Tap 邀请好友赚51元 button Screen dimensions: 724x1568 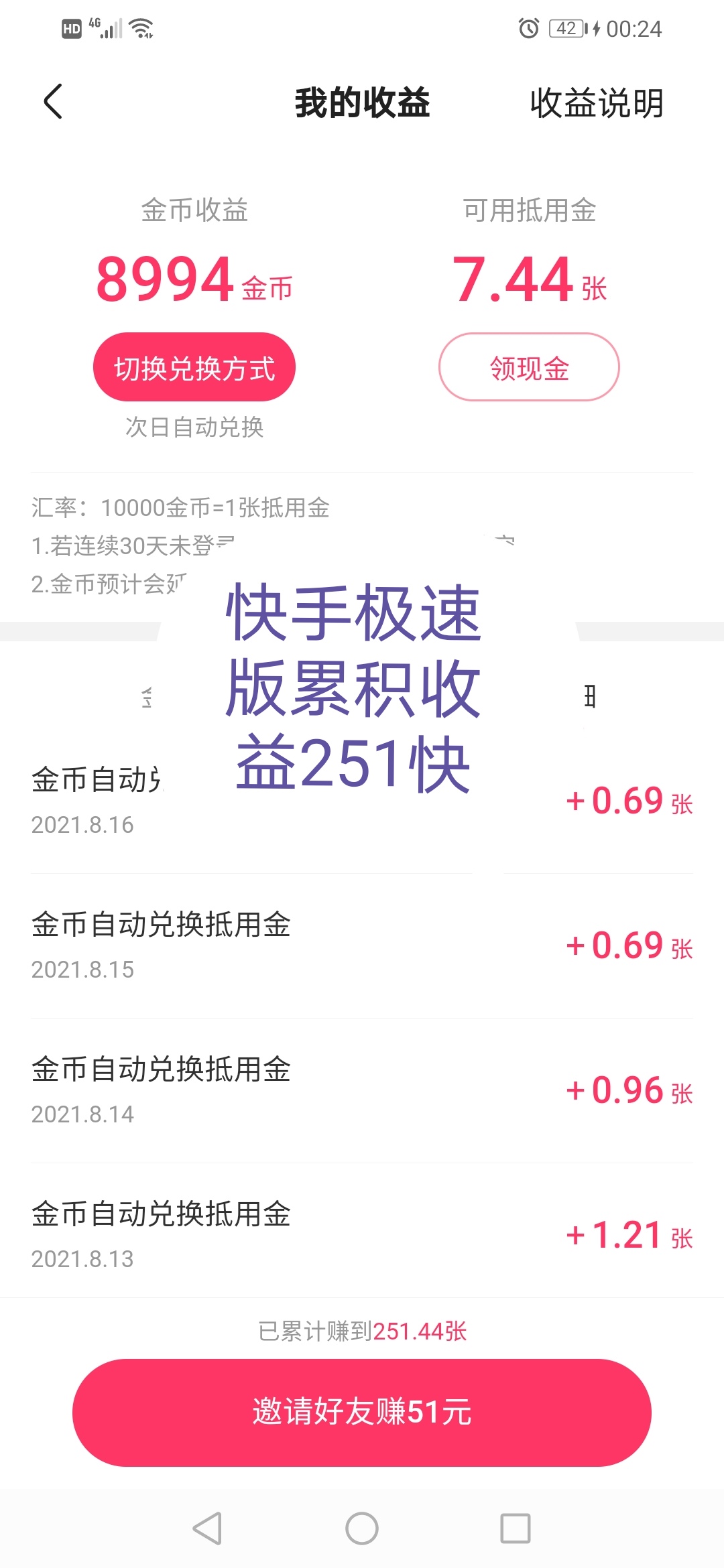coord(362,1412)
